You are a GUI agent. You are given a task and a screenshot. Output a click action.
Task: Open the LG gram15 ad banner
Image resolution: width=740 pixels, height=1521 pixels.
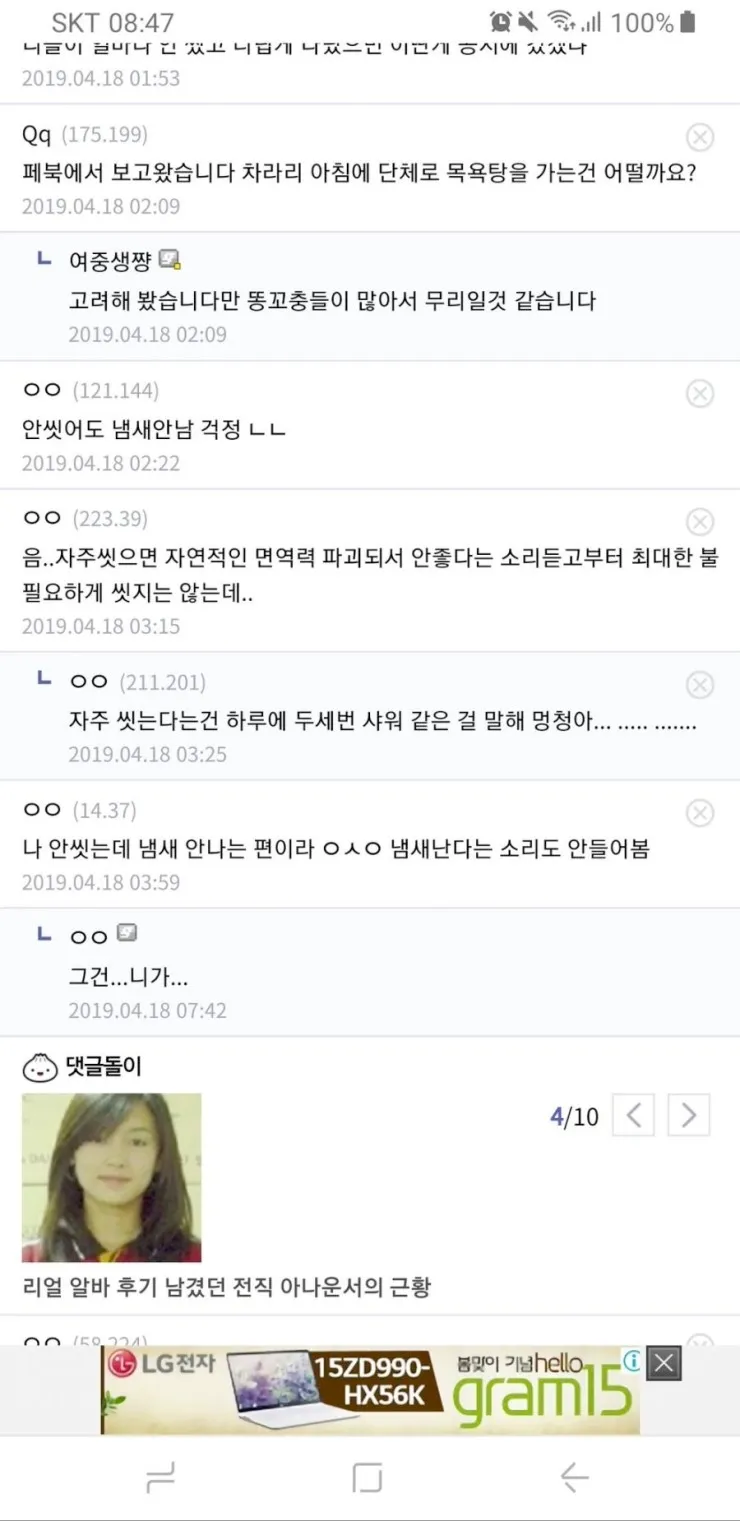pos(370,1390)
